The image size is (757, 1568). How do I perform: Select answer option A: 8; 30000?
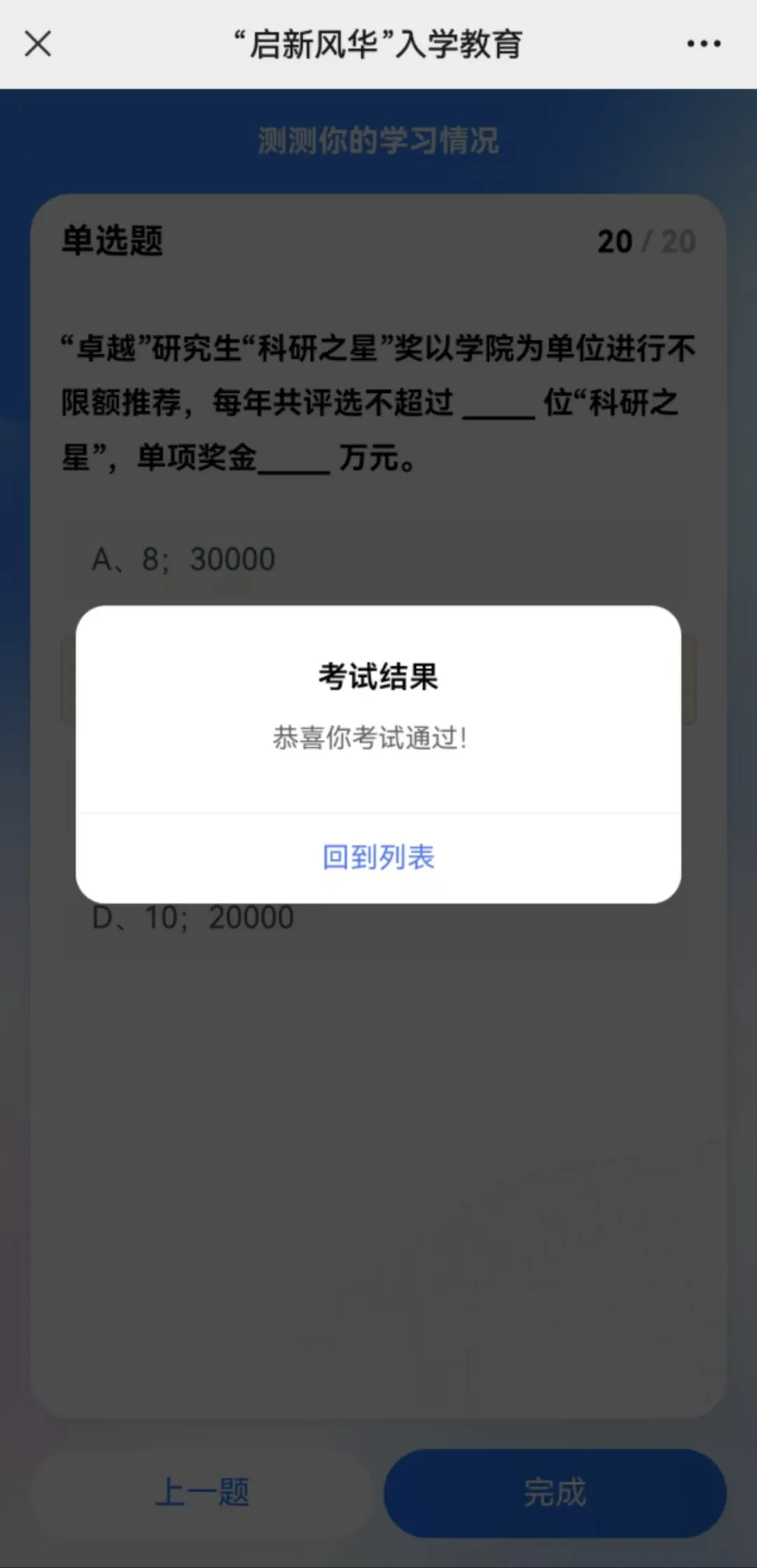[185, 559]
